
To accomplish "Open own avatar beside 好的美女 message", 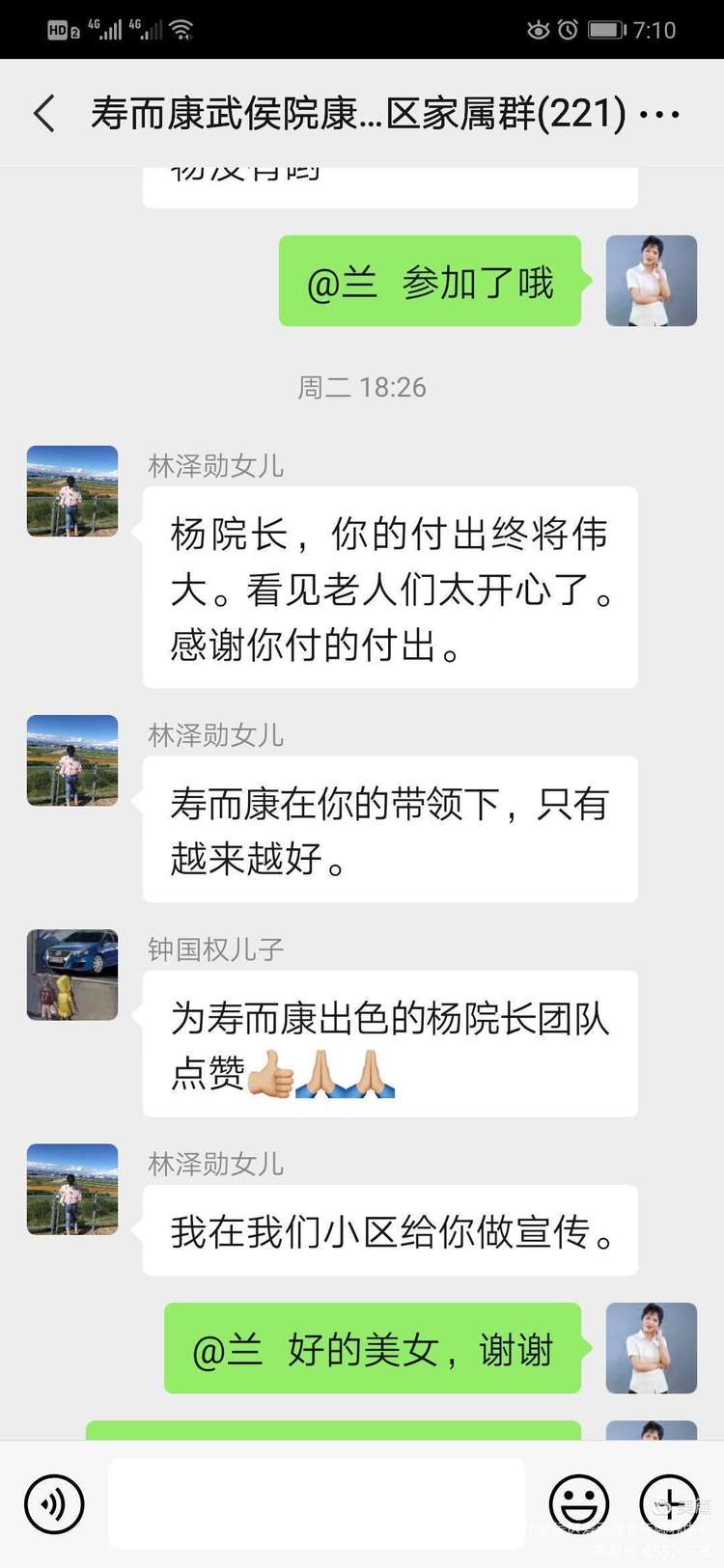I will pyautogui.click(x=651, y=1348).
